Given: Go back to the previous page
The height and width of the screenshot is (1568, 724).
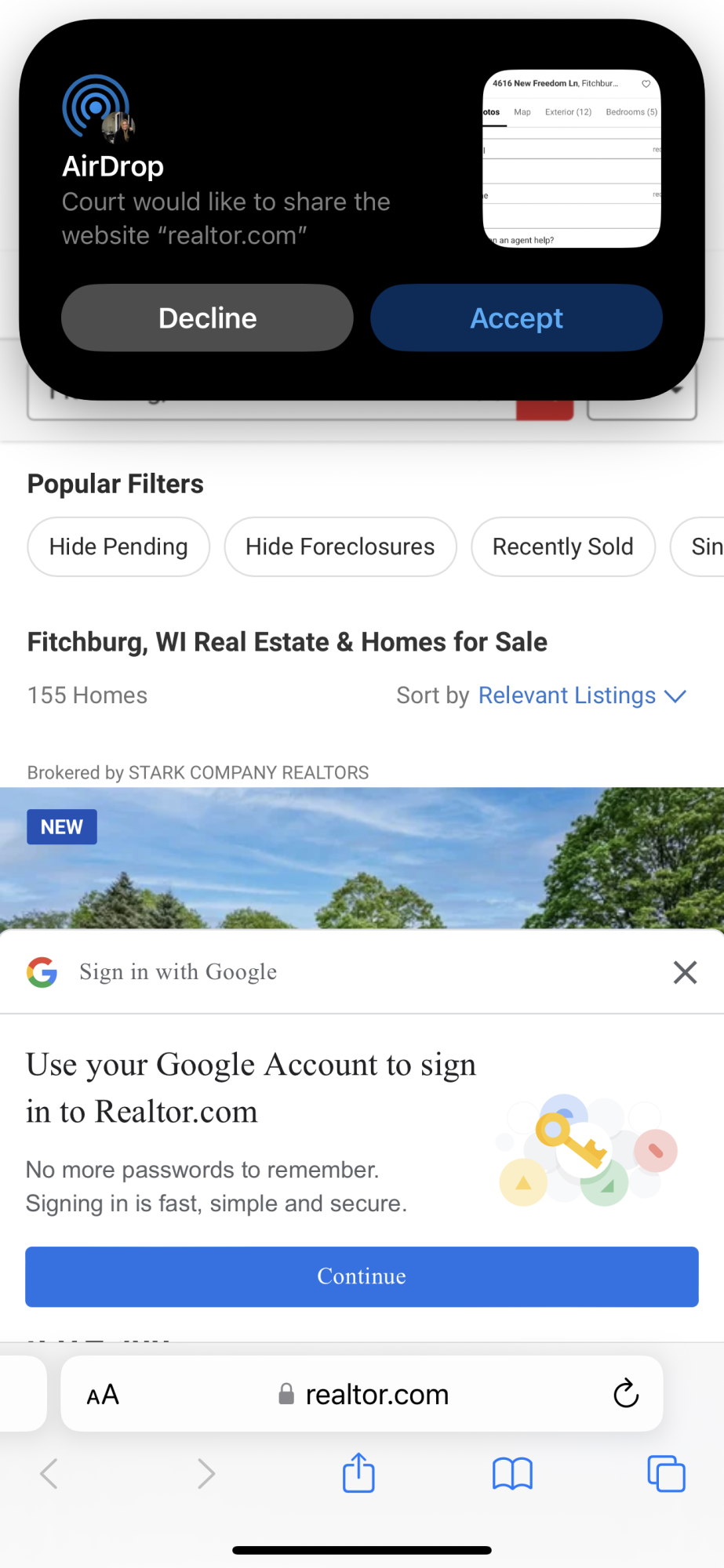Looking at the screenshot, I should point(49,1474).
